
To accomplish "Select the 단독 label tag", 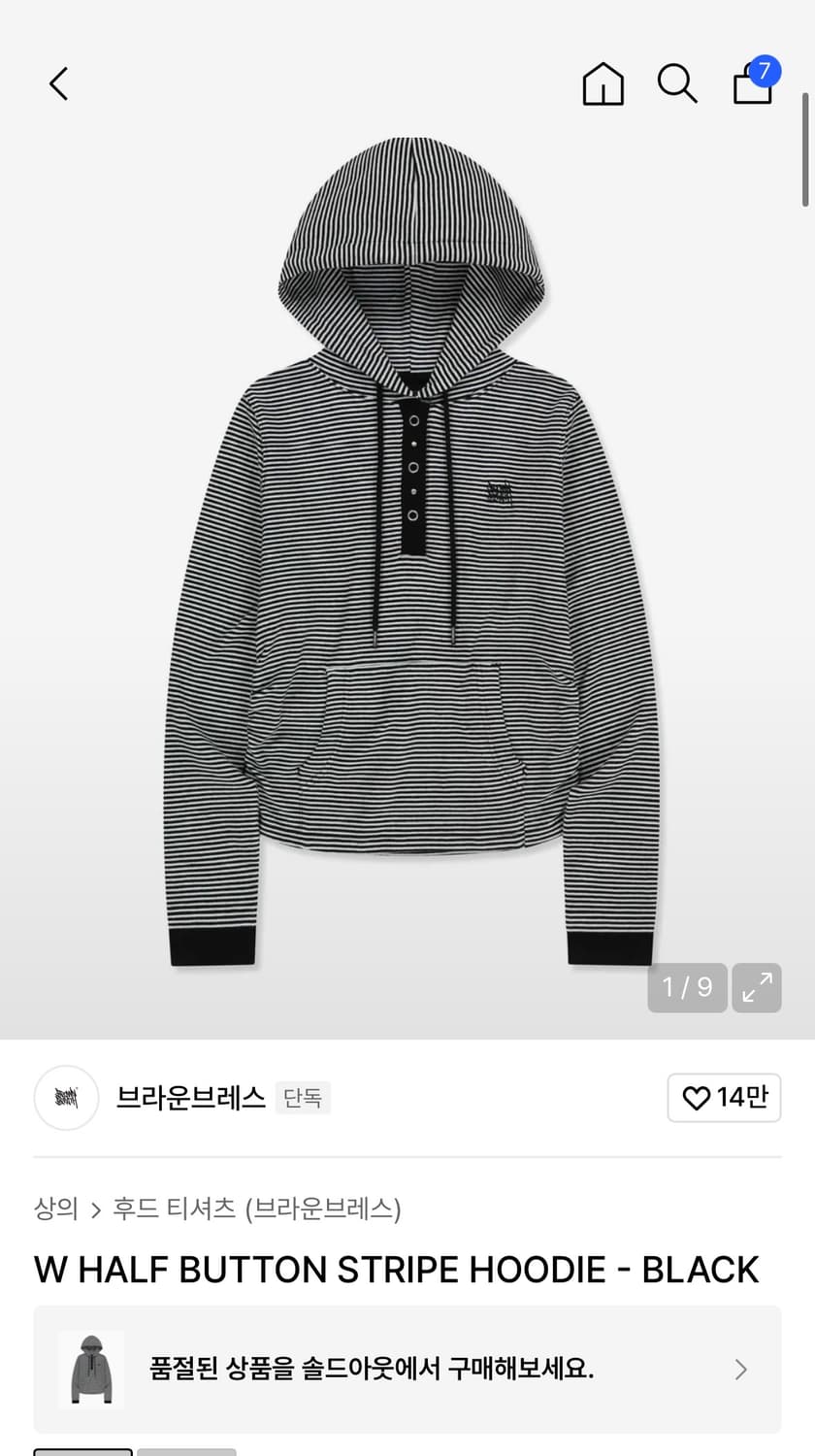I will pyautogui.click(x=303, y=1098).
